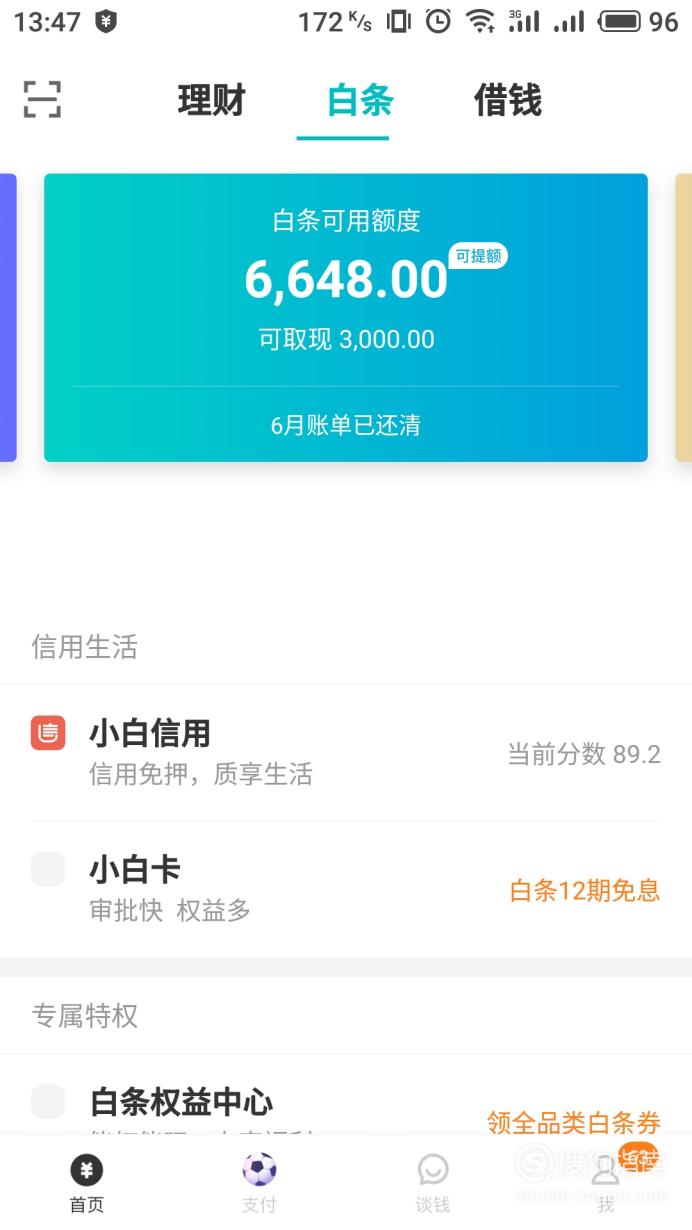Screen dimensions: 692x1230
Task: Open the 谈钱 bottom tab
Action: pyautogui.click(x=433, y=1183)
